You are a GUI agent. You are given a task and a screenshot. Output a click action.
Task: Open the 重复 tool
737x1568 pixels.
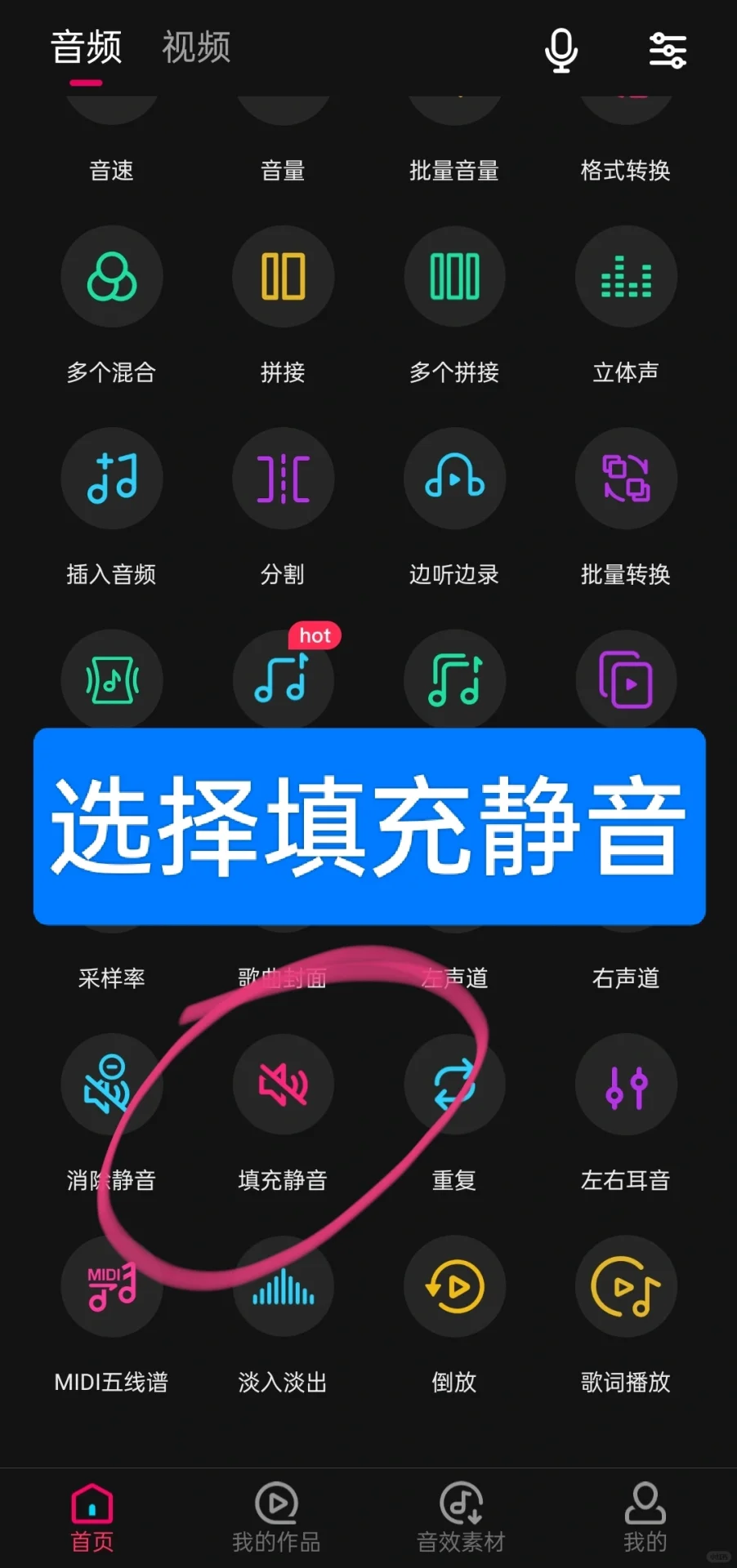click(x=454, y=1085)
